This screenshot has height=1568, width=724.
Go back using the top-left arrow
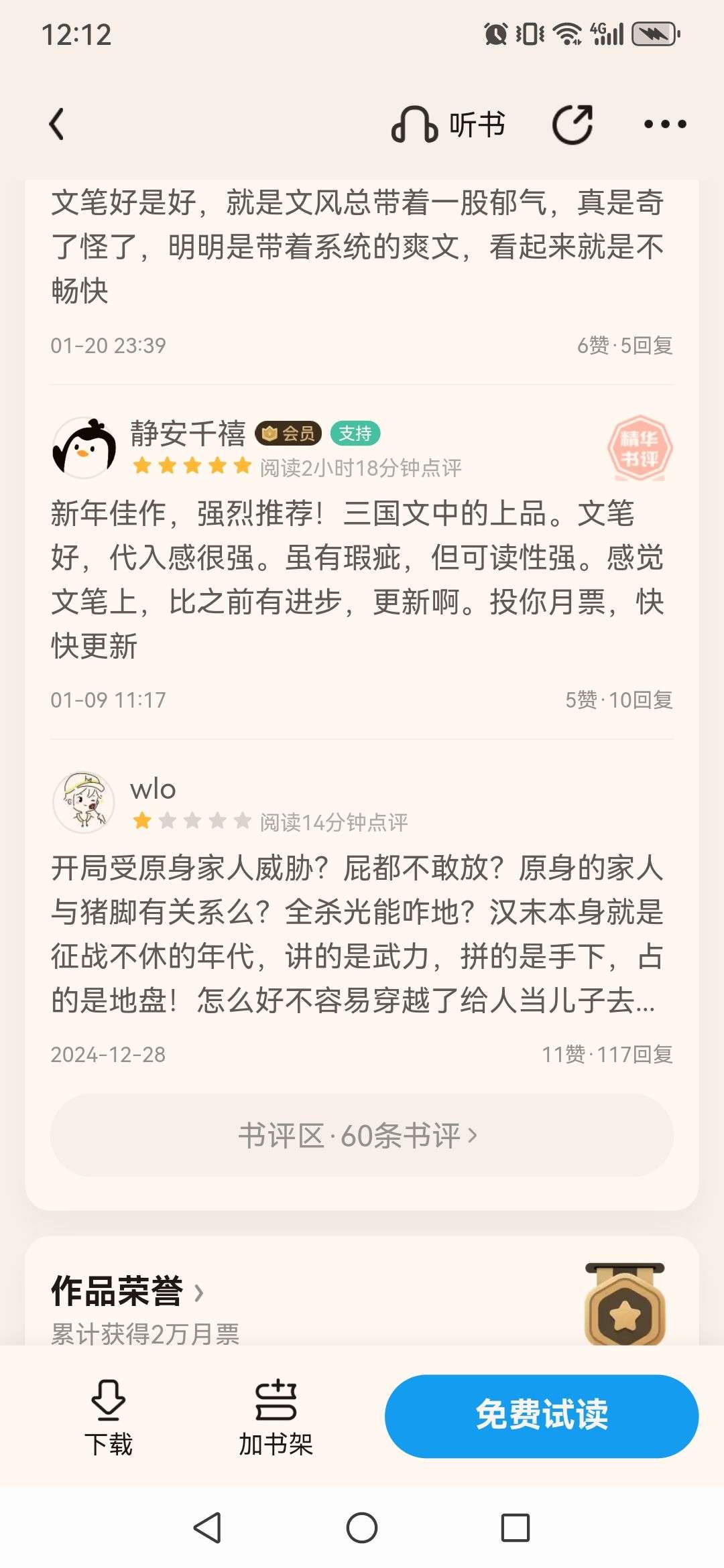coord(58,125)
